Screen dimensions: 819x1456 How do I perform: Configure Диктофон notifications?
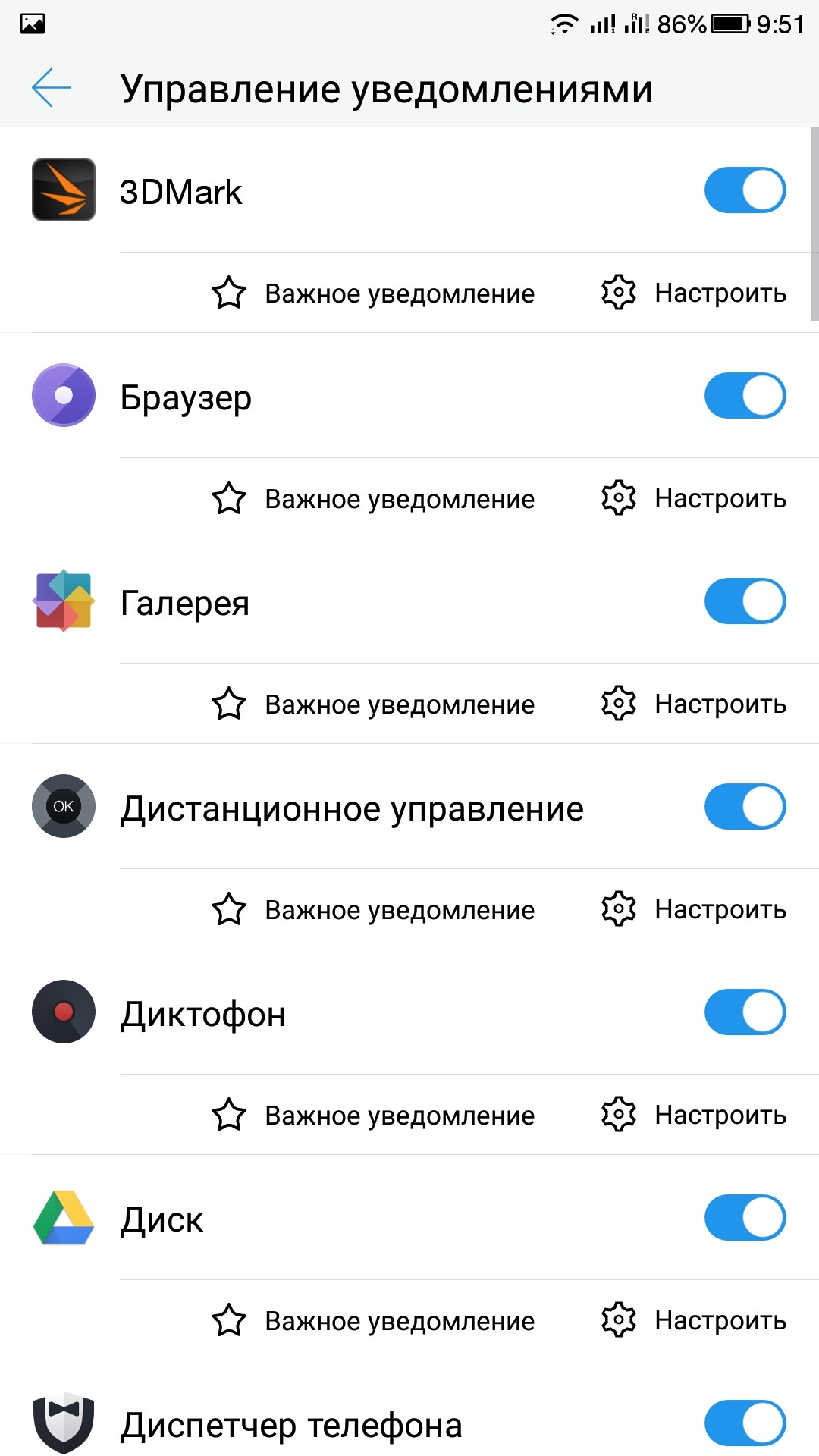click(694, 1115)
